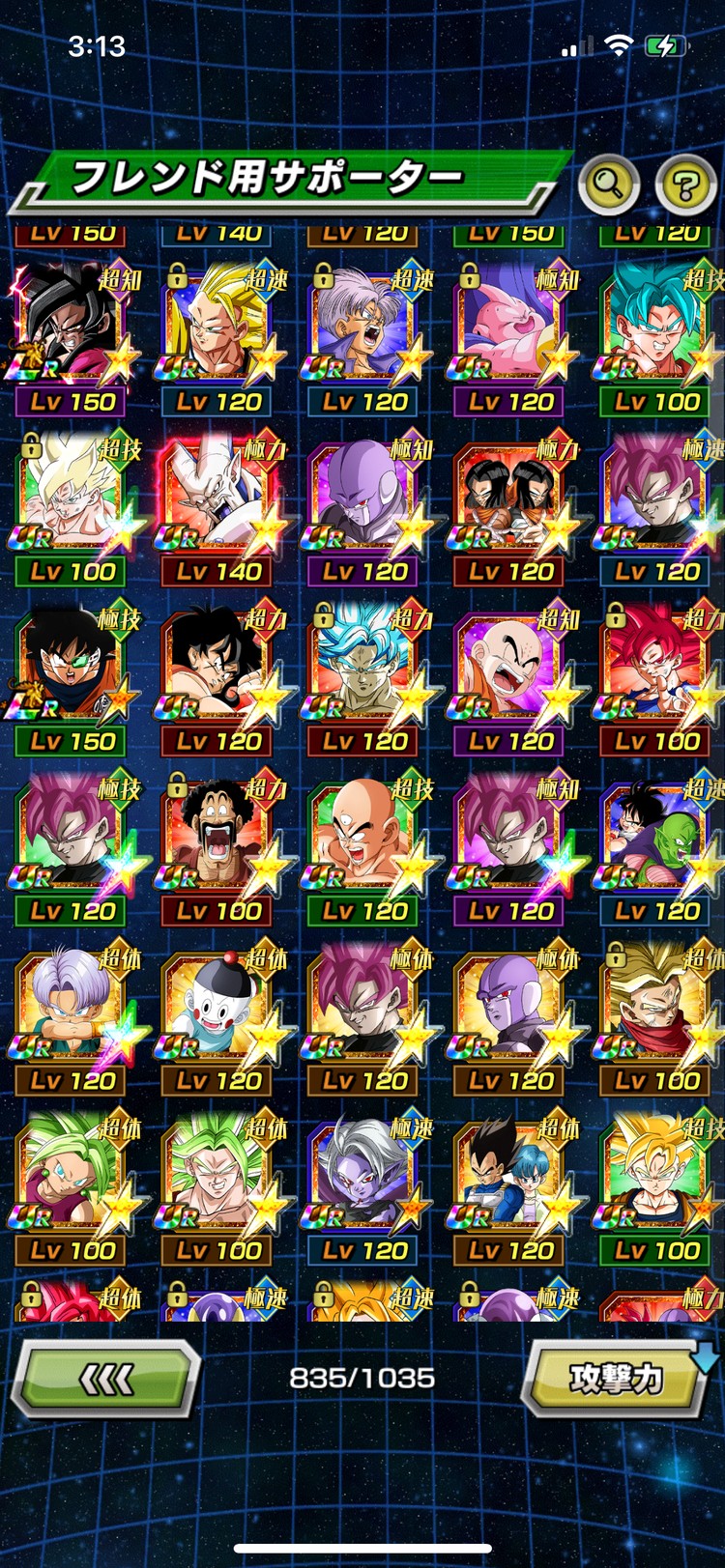Tap the green back arrows button
Screen dimensions: 725x1568
click(107, 1380)
